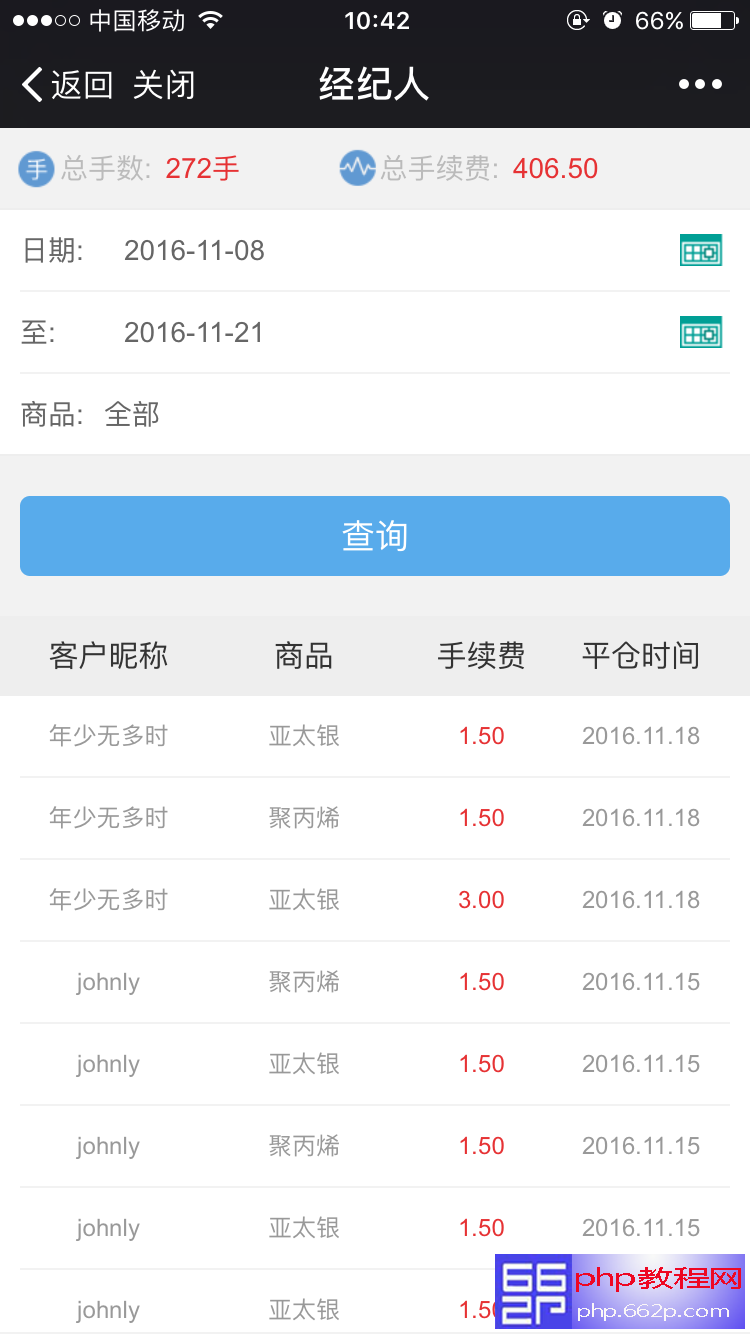Close the page with 关闭
Viewport: 750px width, 1334px height.
click(164, 85)
